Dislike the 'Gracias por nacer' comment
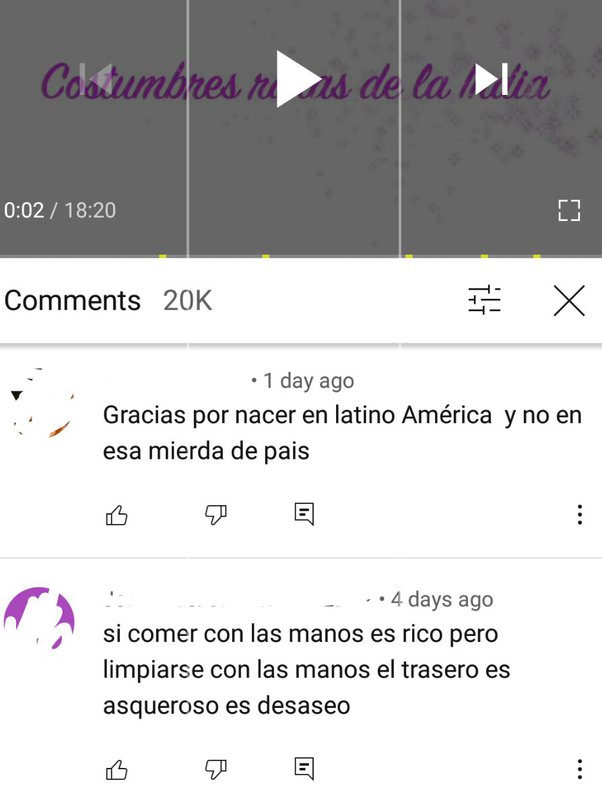 [x=215, y=515]
